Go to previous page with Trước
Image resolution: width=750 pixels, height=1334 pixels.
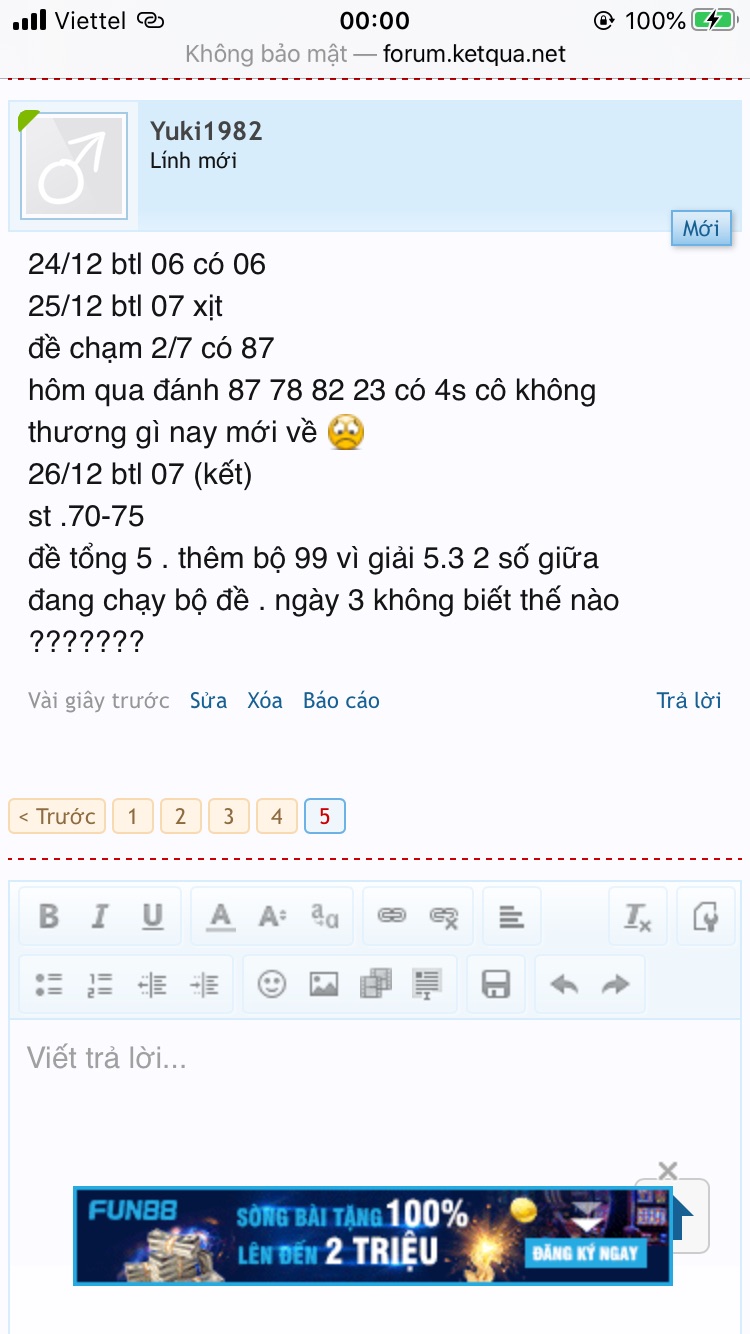pos(57,816)
